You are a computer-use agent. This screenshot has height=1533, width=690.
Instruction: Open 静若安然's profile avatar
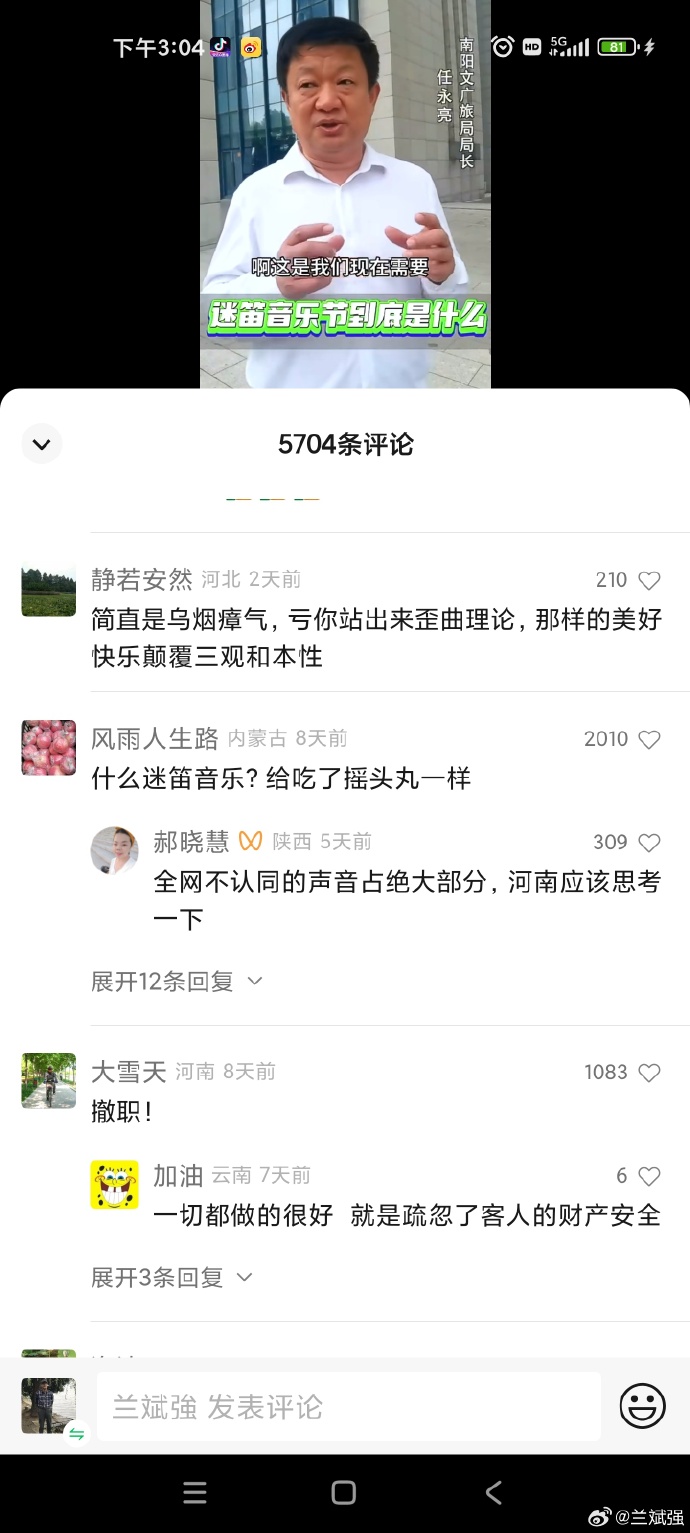pos(49,590)
